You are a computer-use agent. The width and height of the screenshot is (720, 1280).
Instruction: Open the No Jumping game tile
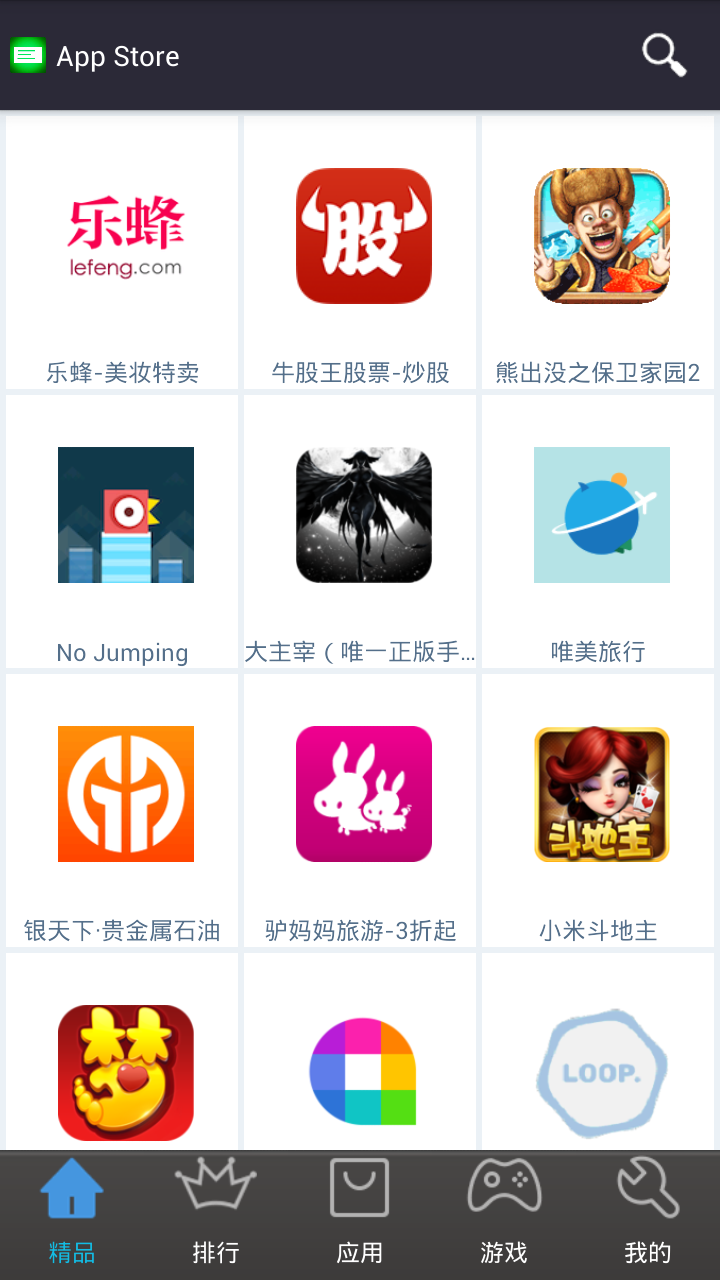[x=123, y=530]
